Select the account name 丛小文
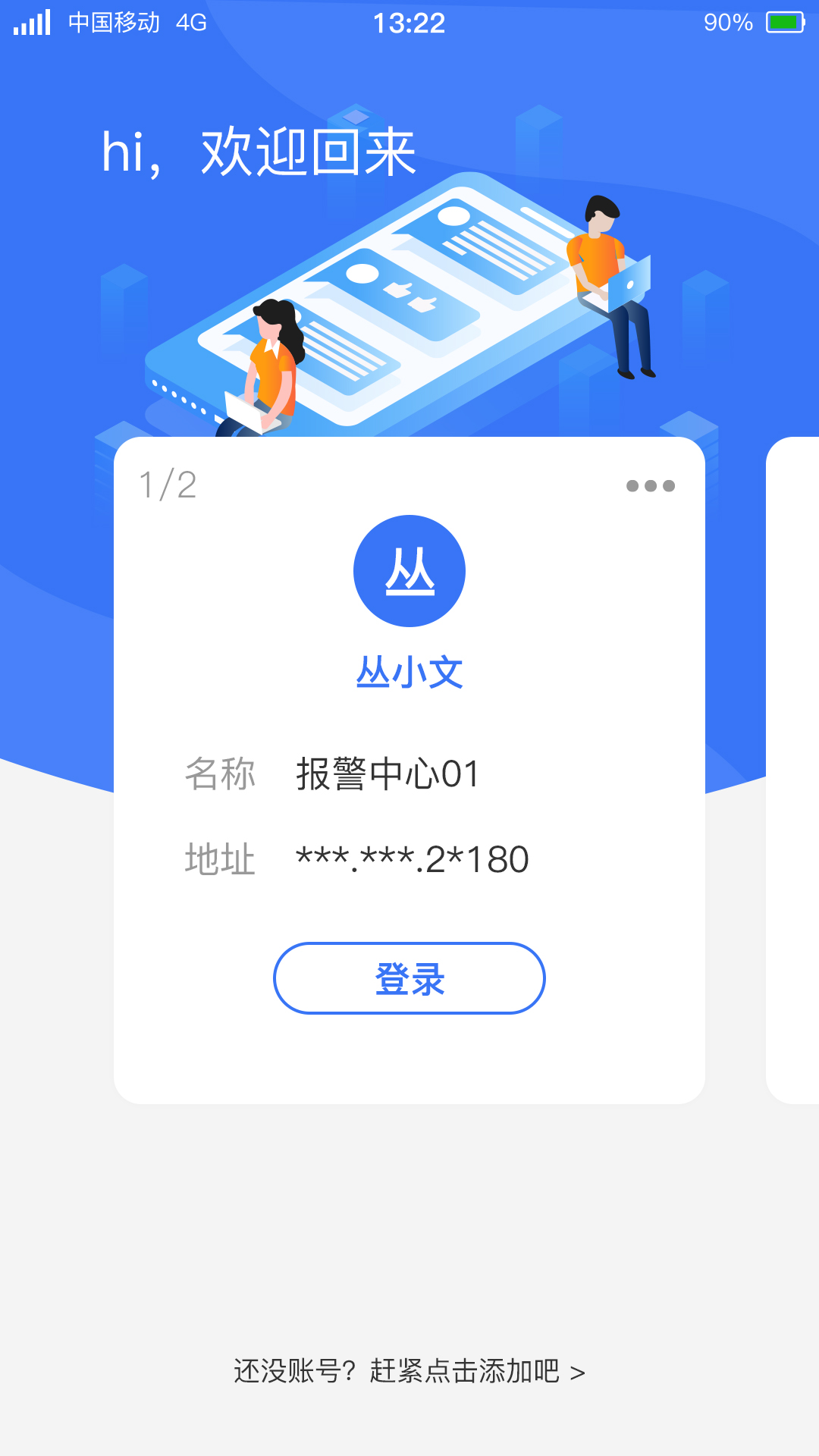 409,670
